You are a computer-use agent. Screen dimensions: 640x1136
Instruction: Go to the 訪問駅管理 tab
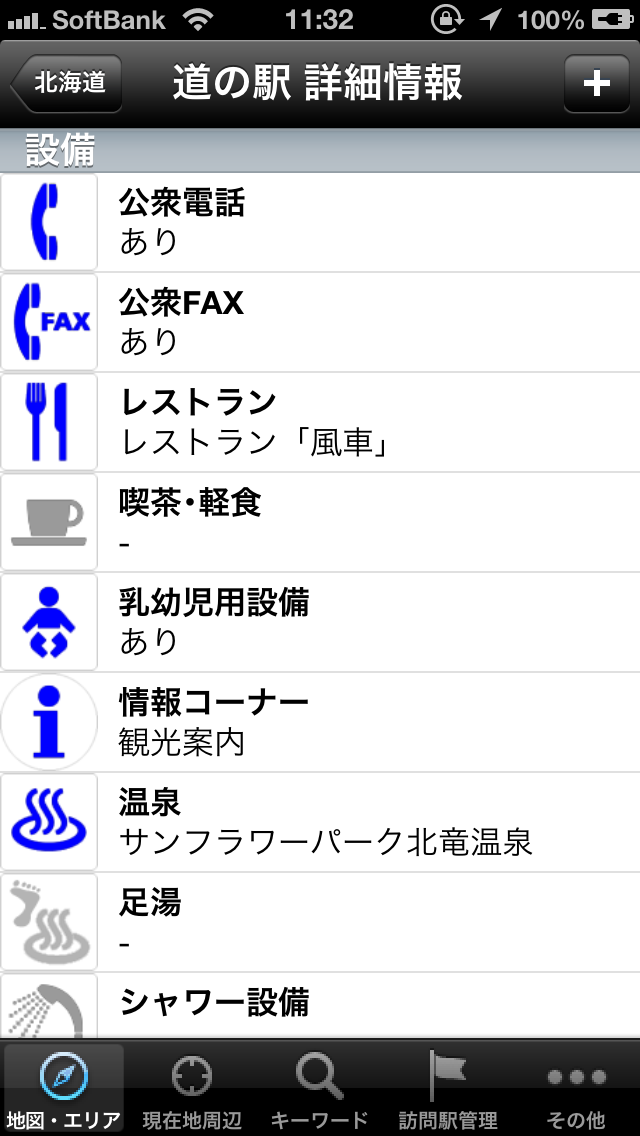(x=448, y=1088)
